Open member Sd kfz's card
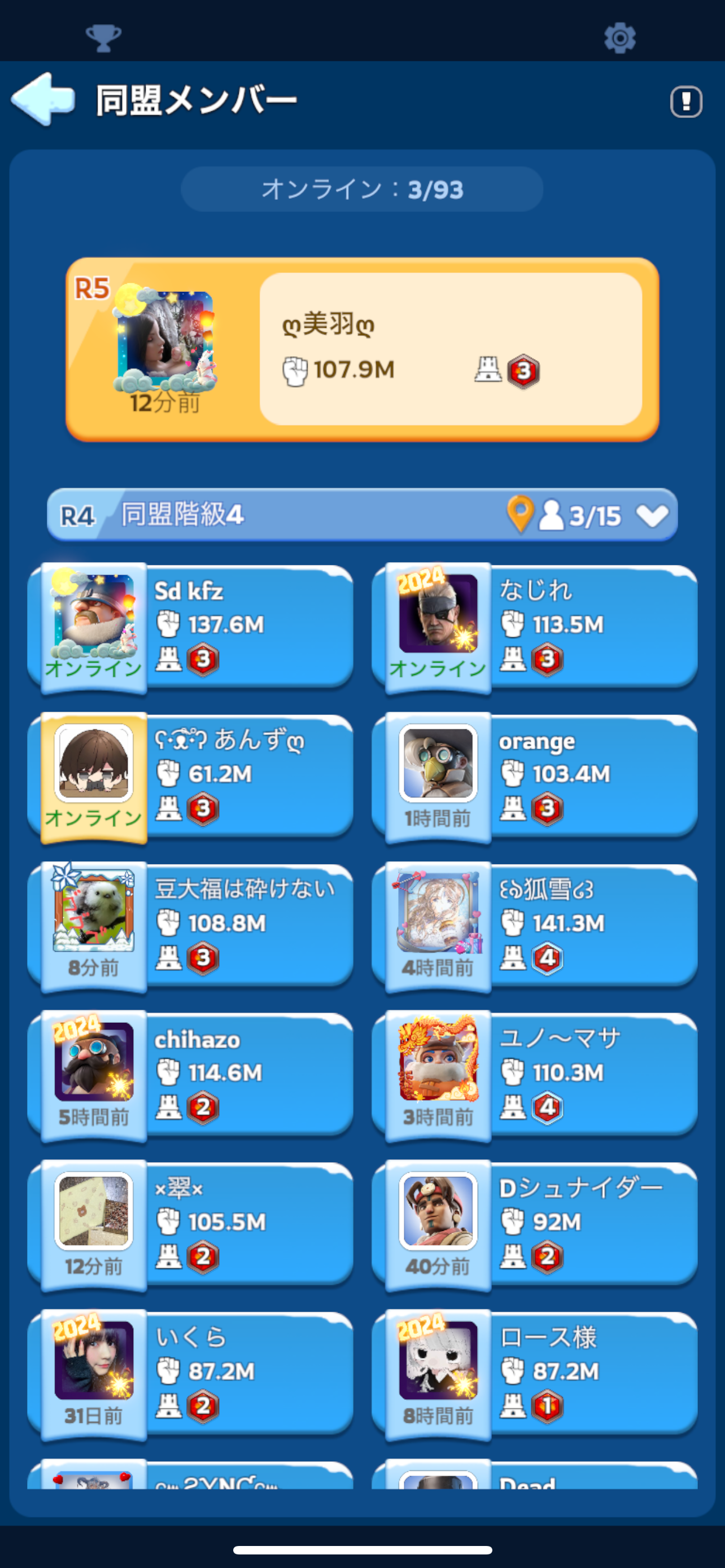Screen dimensions: 725x1568 [190, 628]
